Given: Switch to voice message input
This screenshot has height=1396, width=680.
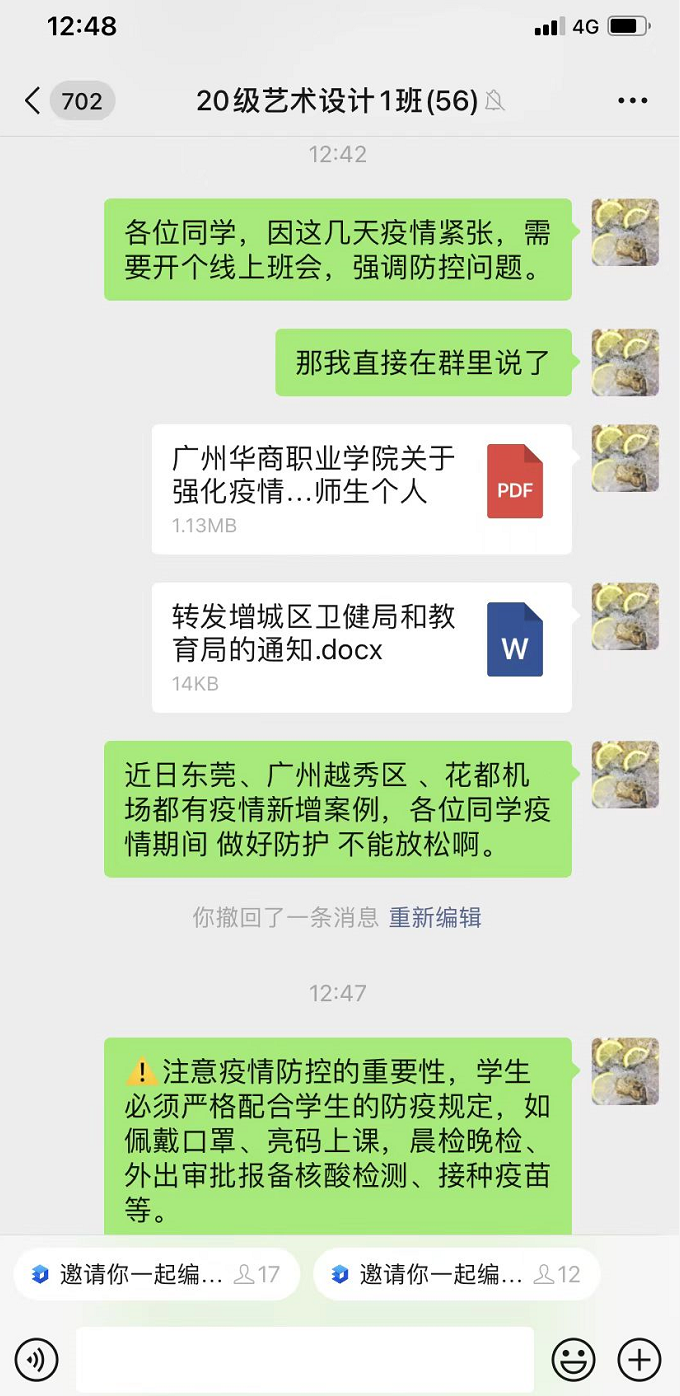Looking at the screenshot, I should (37, 1359).
